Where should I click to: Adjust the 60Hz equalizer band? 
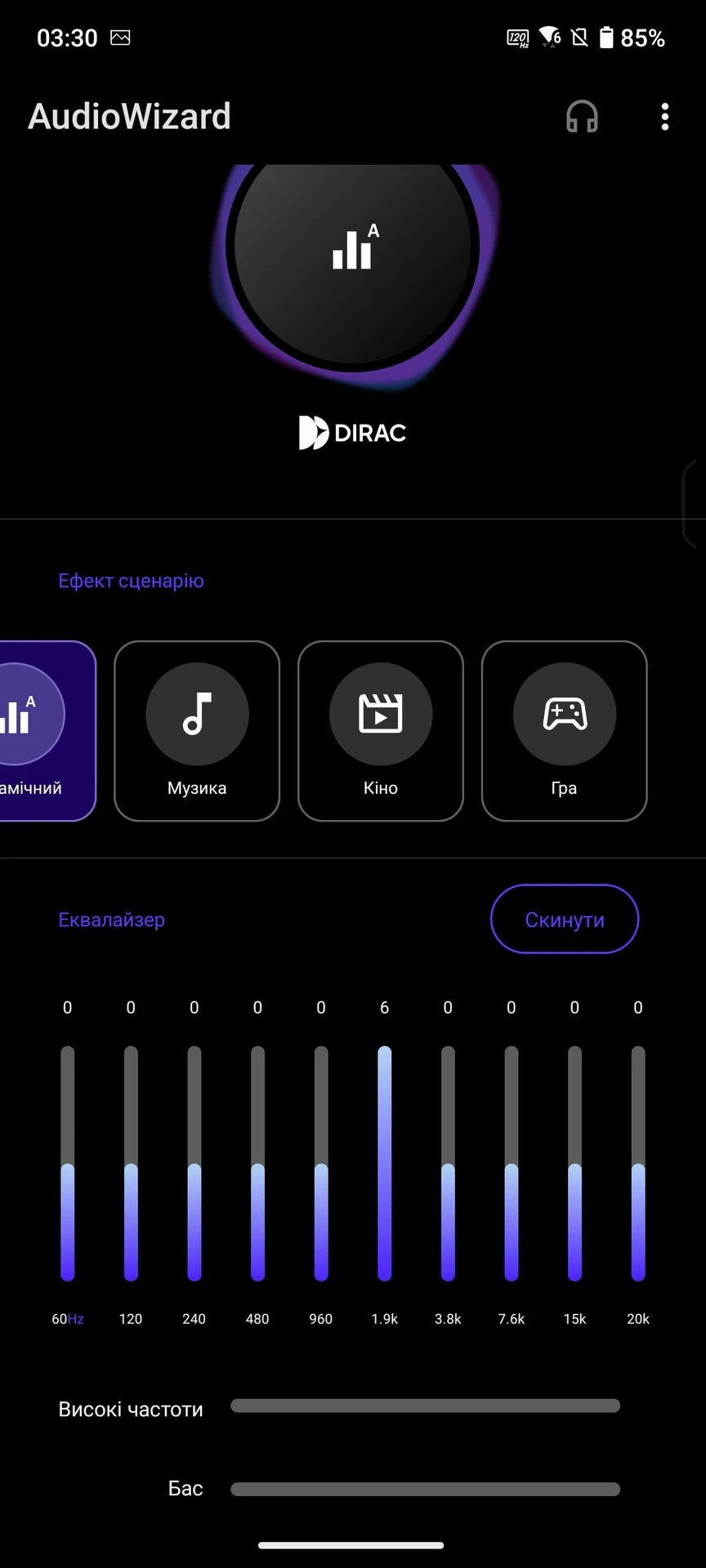(68, 1165)
